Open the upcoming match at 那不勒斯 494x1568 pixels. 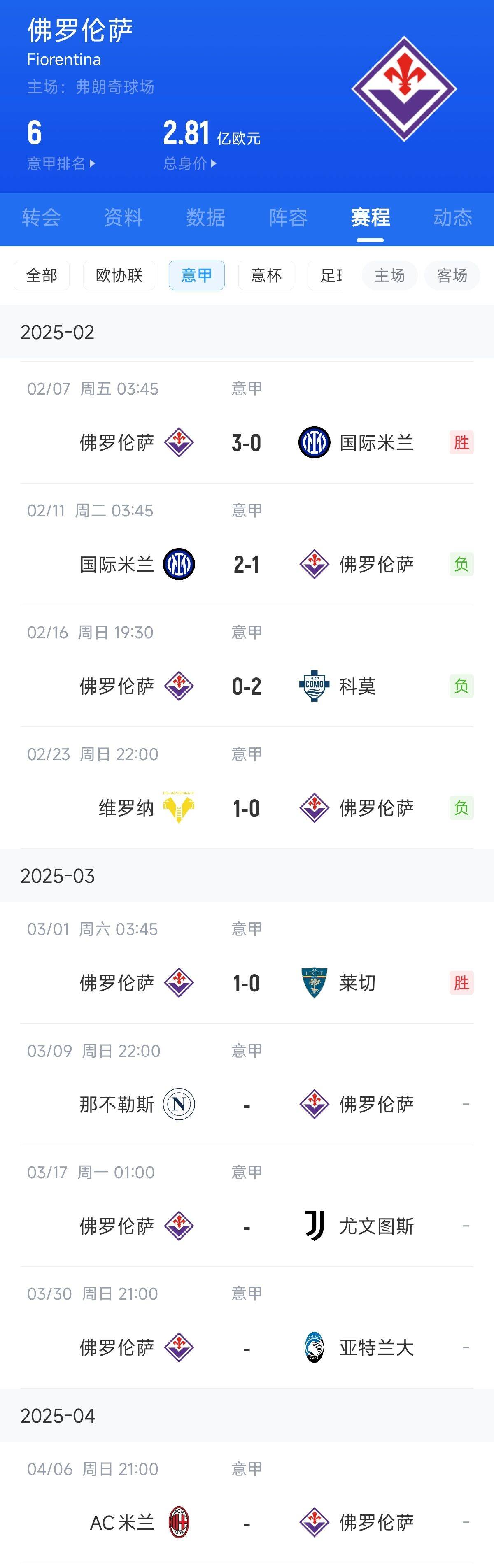click(x=247, y=1104)
